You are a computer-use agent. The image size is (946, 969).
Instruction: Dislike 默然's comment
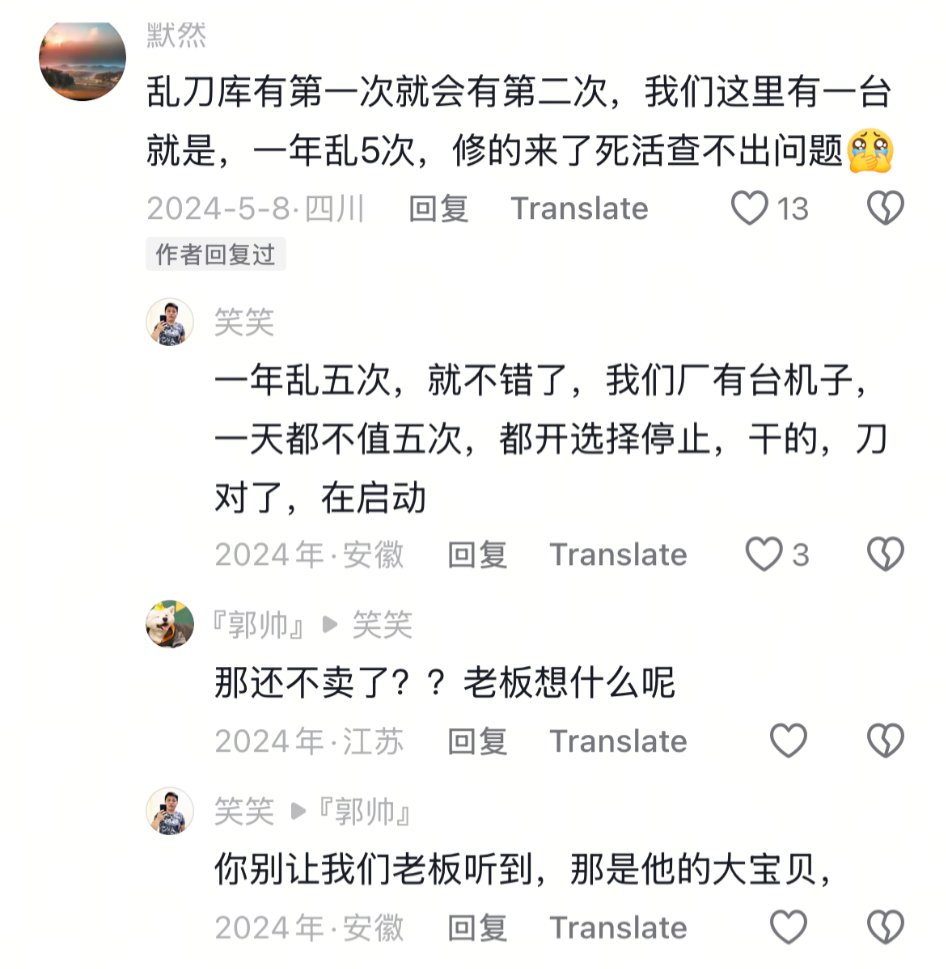(885, 208)
